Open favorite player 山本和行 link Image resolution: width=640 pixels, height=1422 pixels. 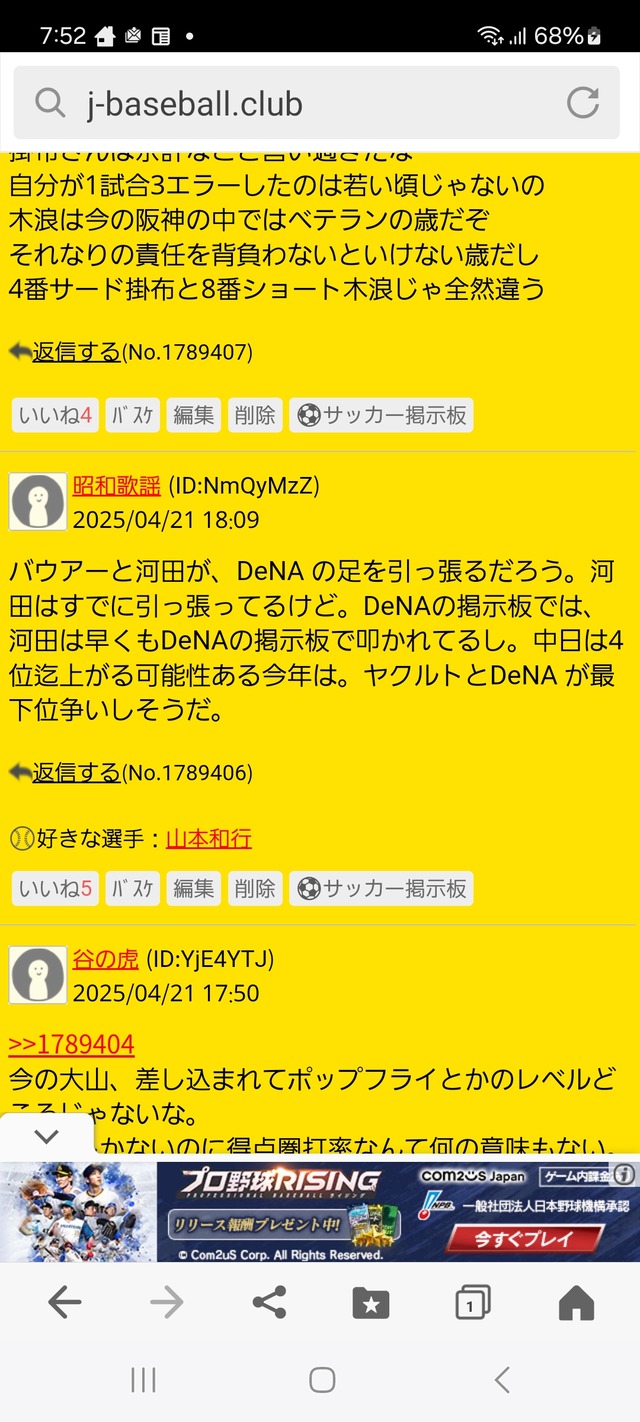tap(208, 838)
